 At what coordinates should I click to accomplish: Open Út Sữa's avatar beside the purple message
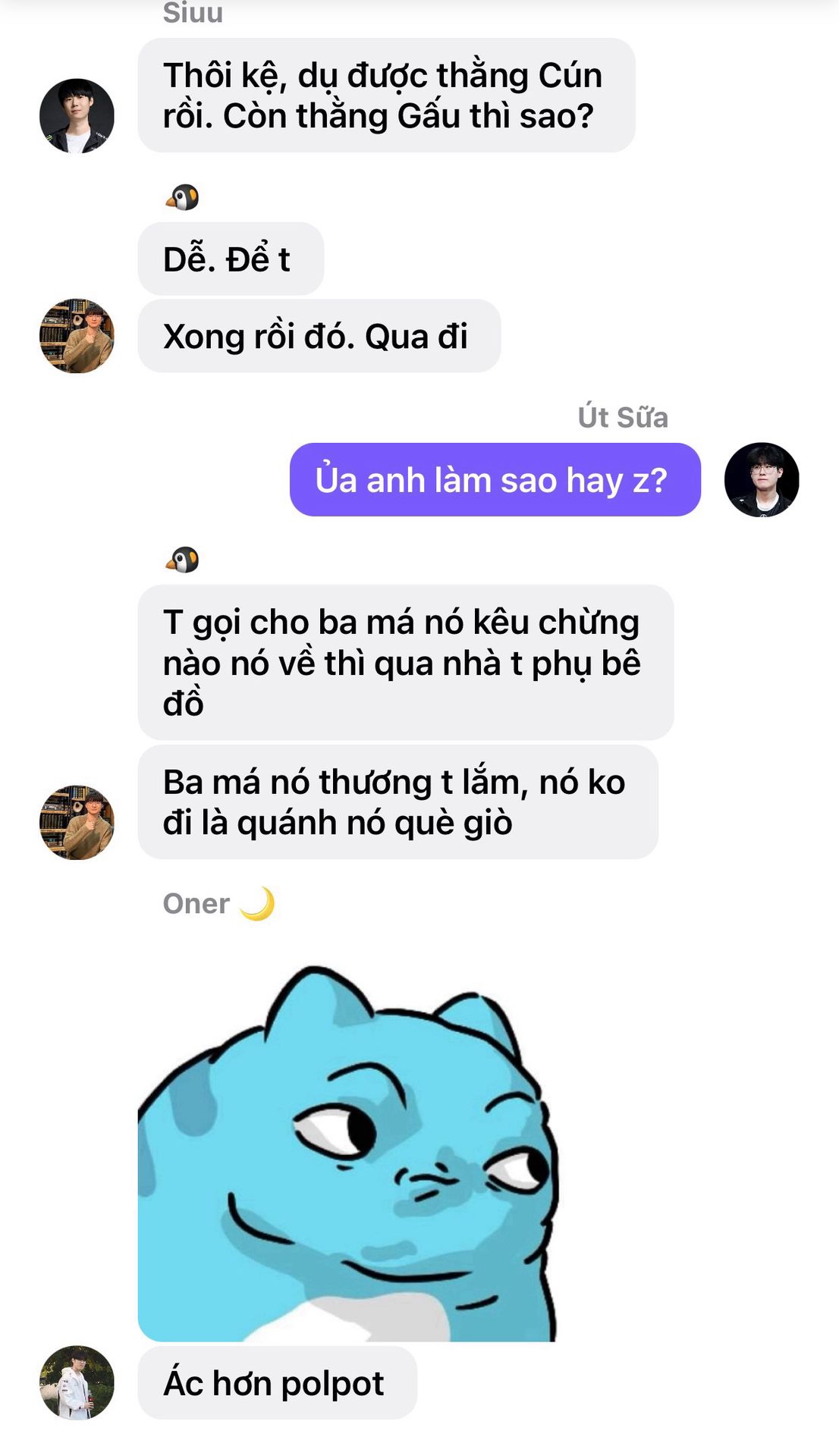click(x=762, y=479)
